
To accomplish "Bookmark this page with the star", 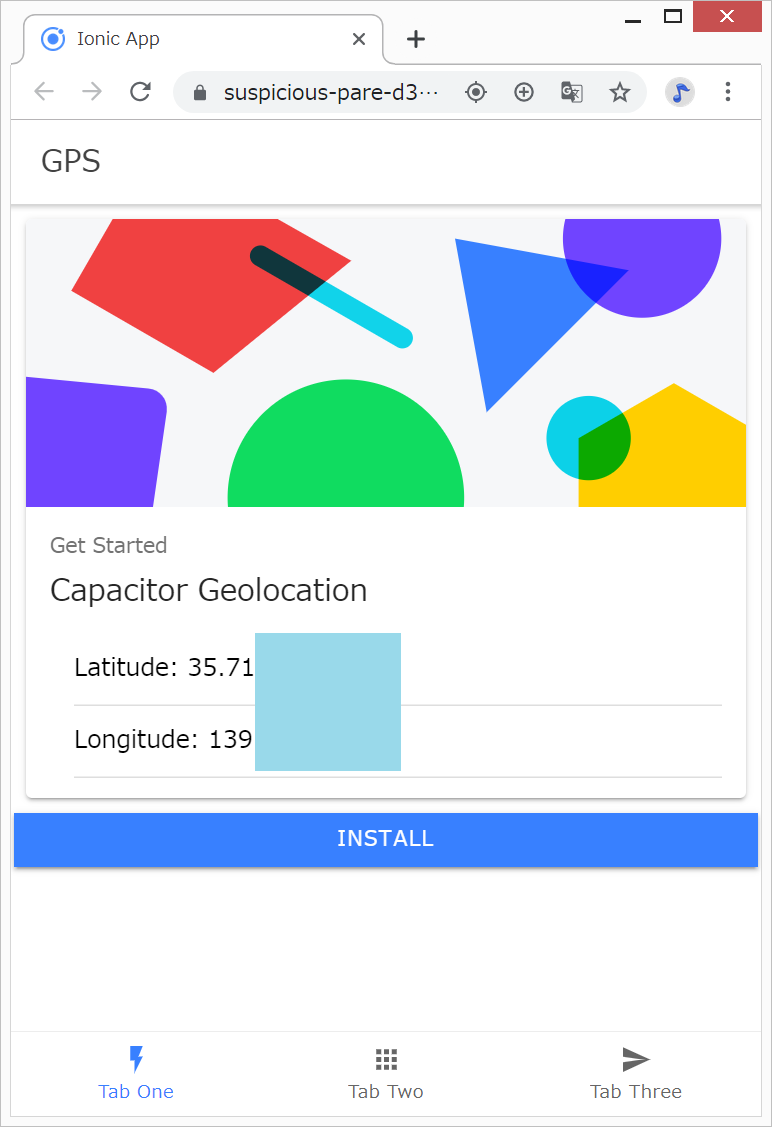I will tap(620, 93).
